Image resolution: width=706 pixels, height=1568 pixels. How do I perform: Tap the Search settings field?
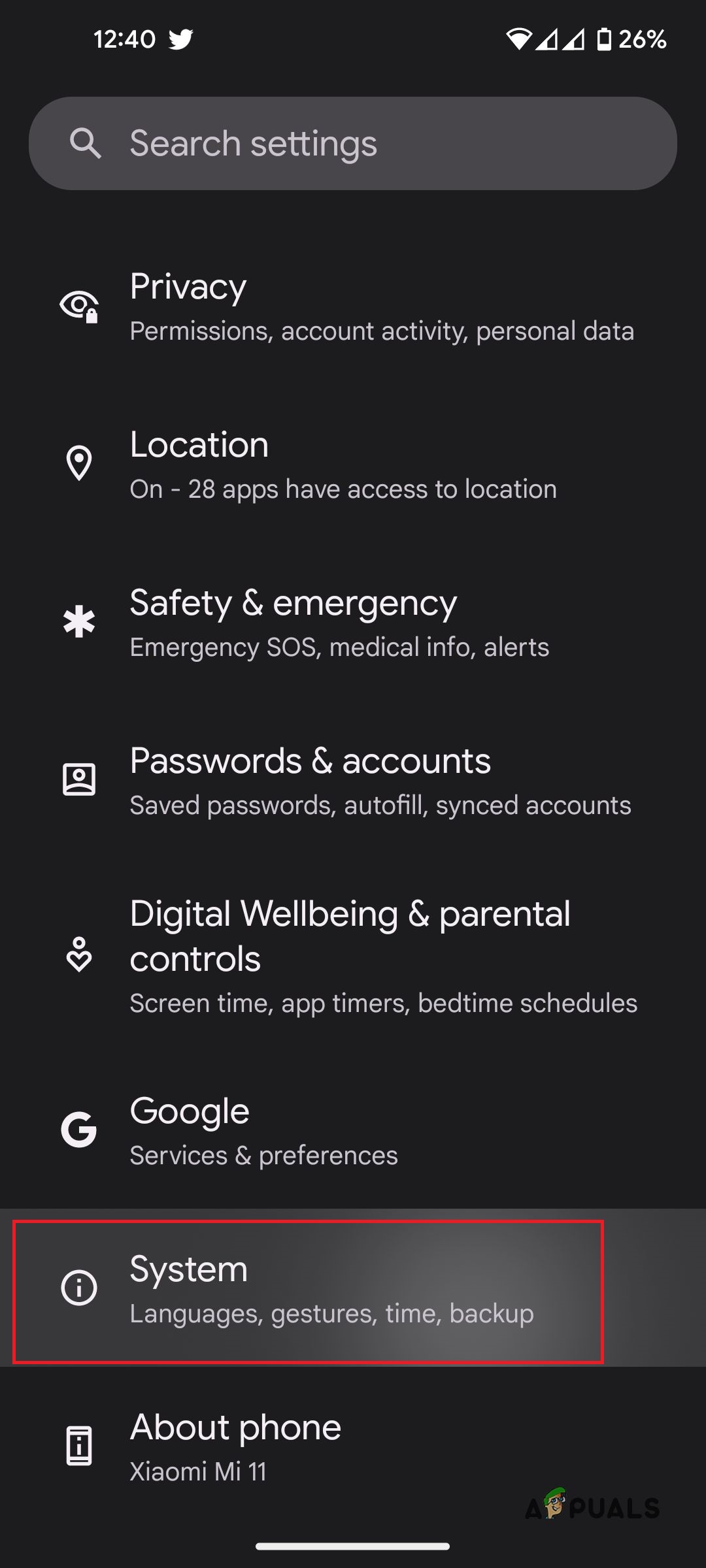coord(353,144)
